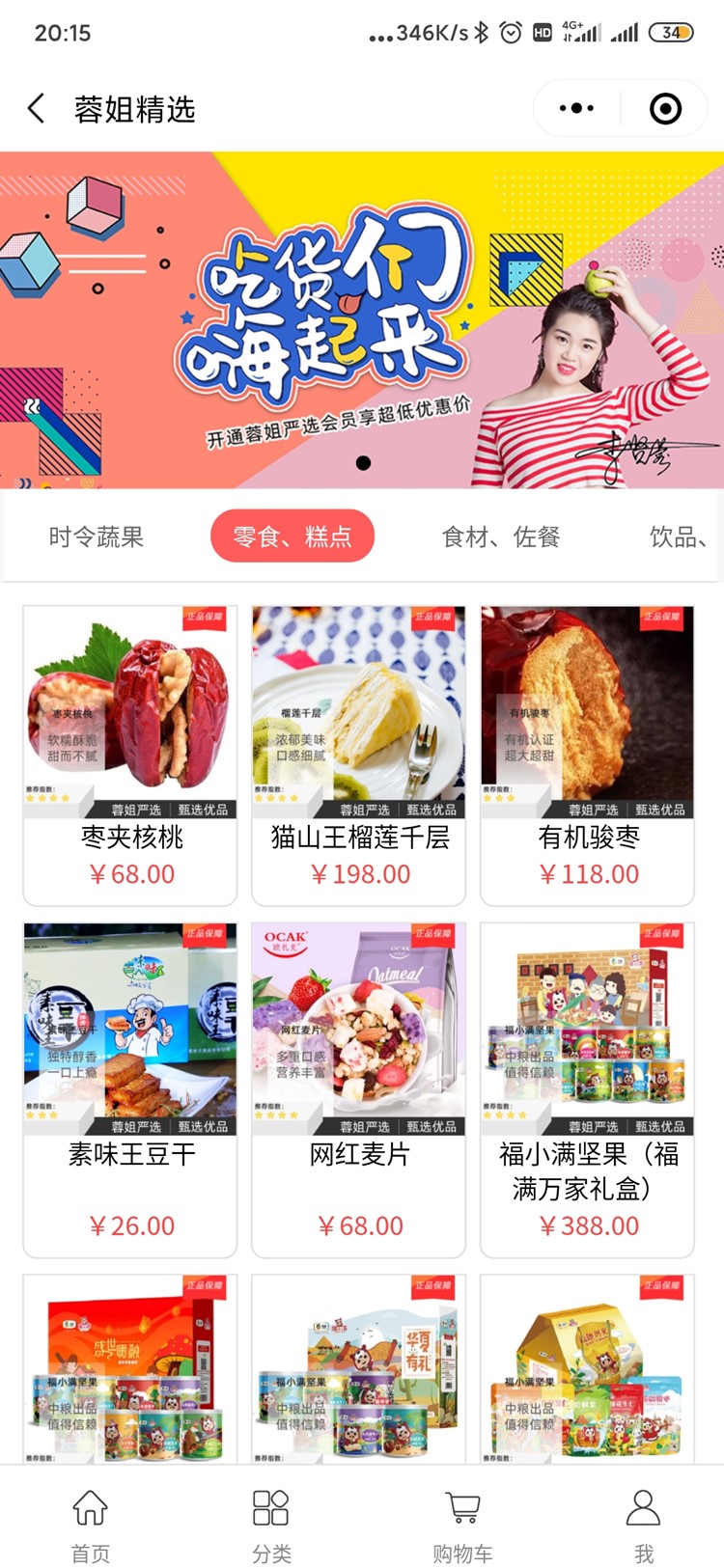Open the 福小满坚果 福满万家礼盒 card
This screenshot has height=1568, width=724.
pyautogui.click(x=587, y=1089)
